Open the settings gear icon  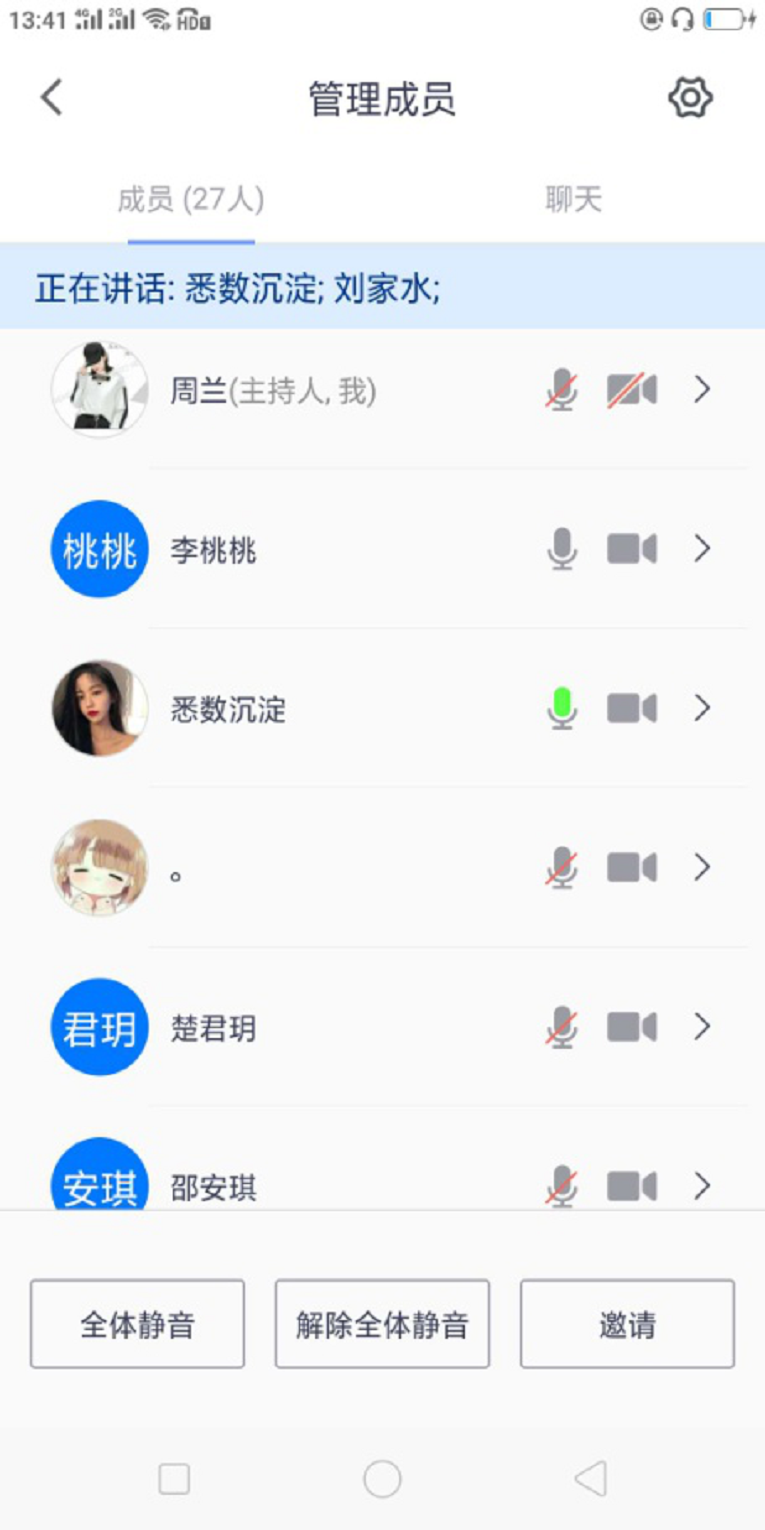690,98
